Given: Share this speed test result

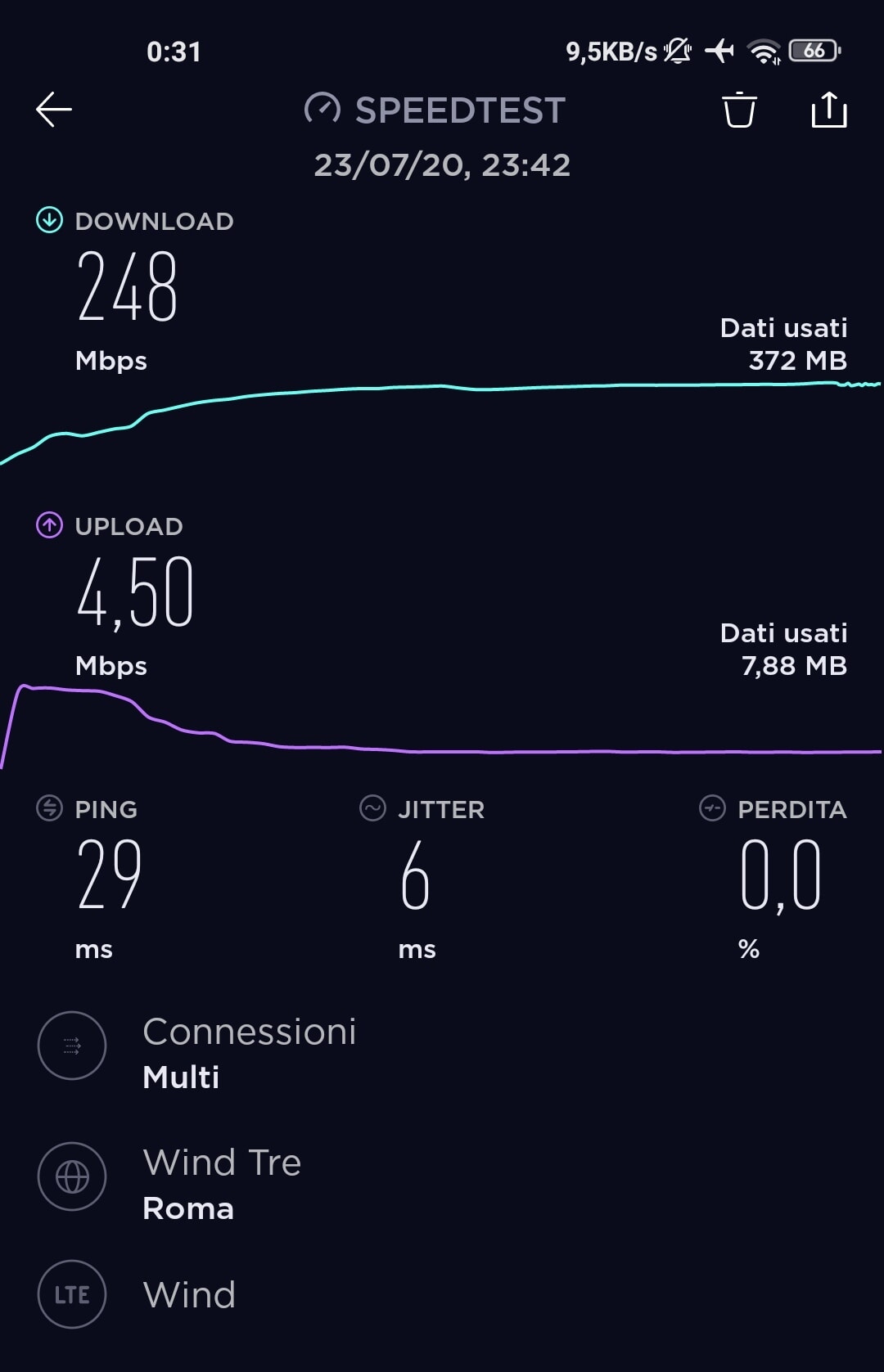Looking at the screenshot, I should click(828, 110).
